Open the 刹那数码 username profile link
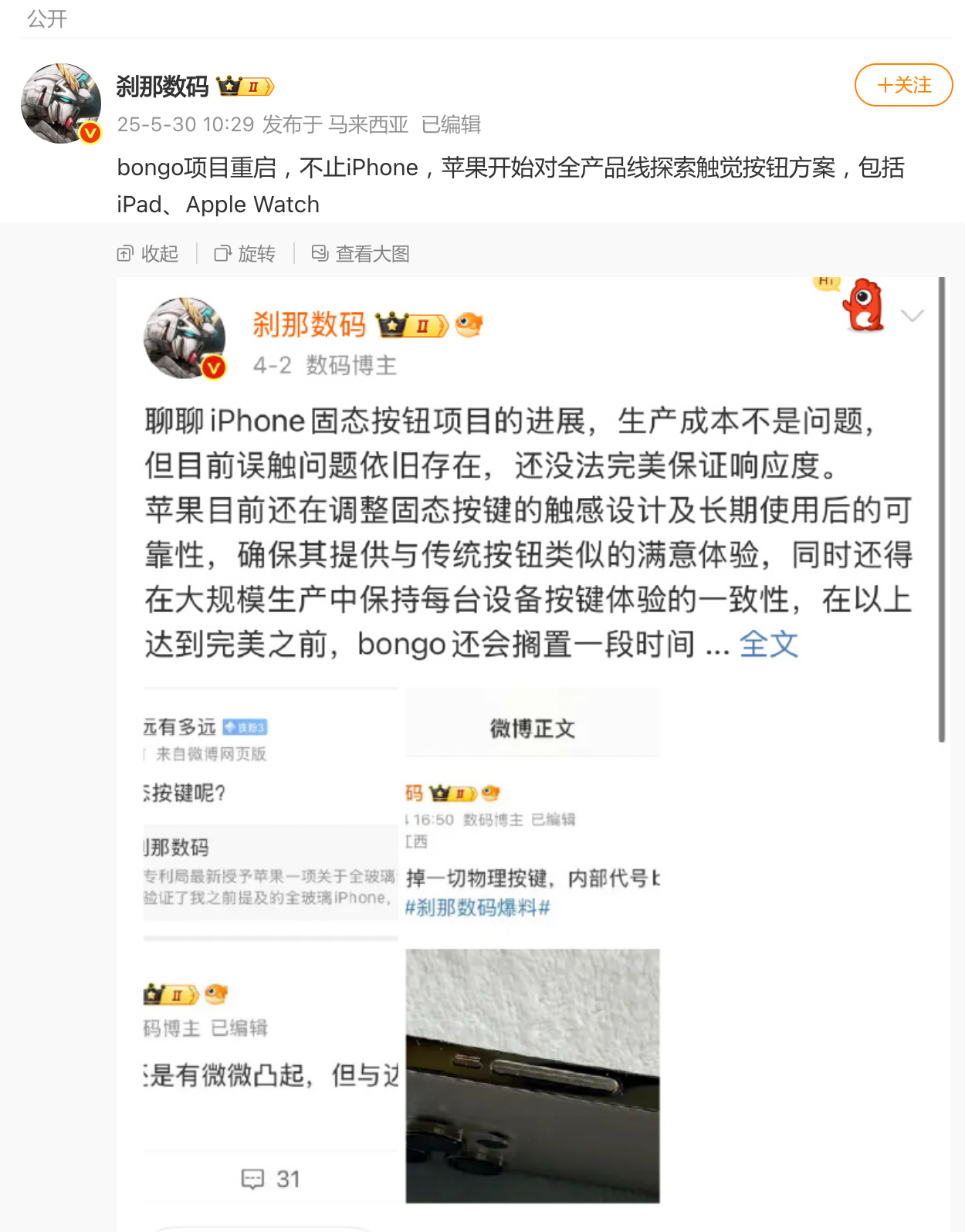The width and height of the screenshot is (965, 1232). coord(162,86)
